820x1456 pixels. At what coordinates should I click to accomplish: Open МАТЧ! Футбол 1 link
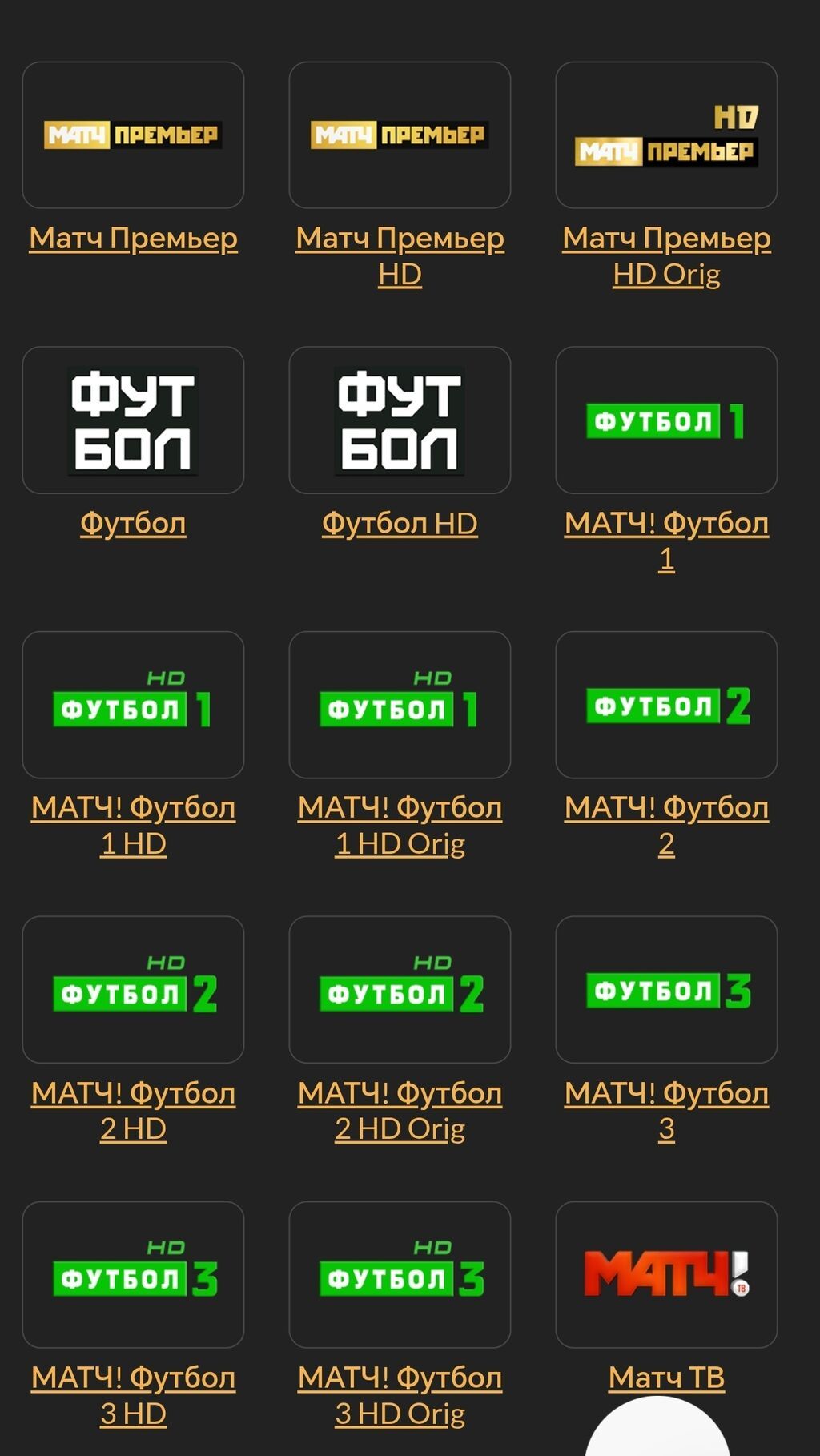click(x=666, y=541)
